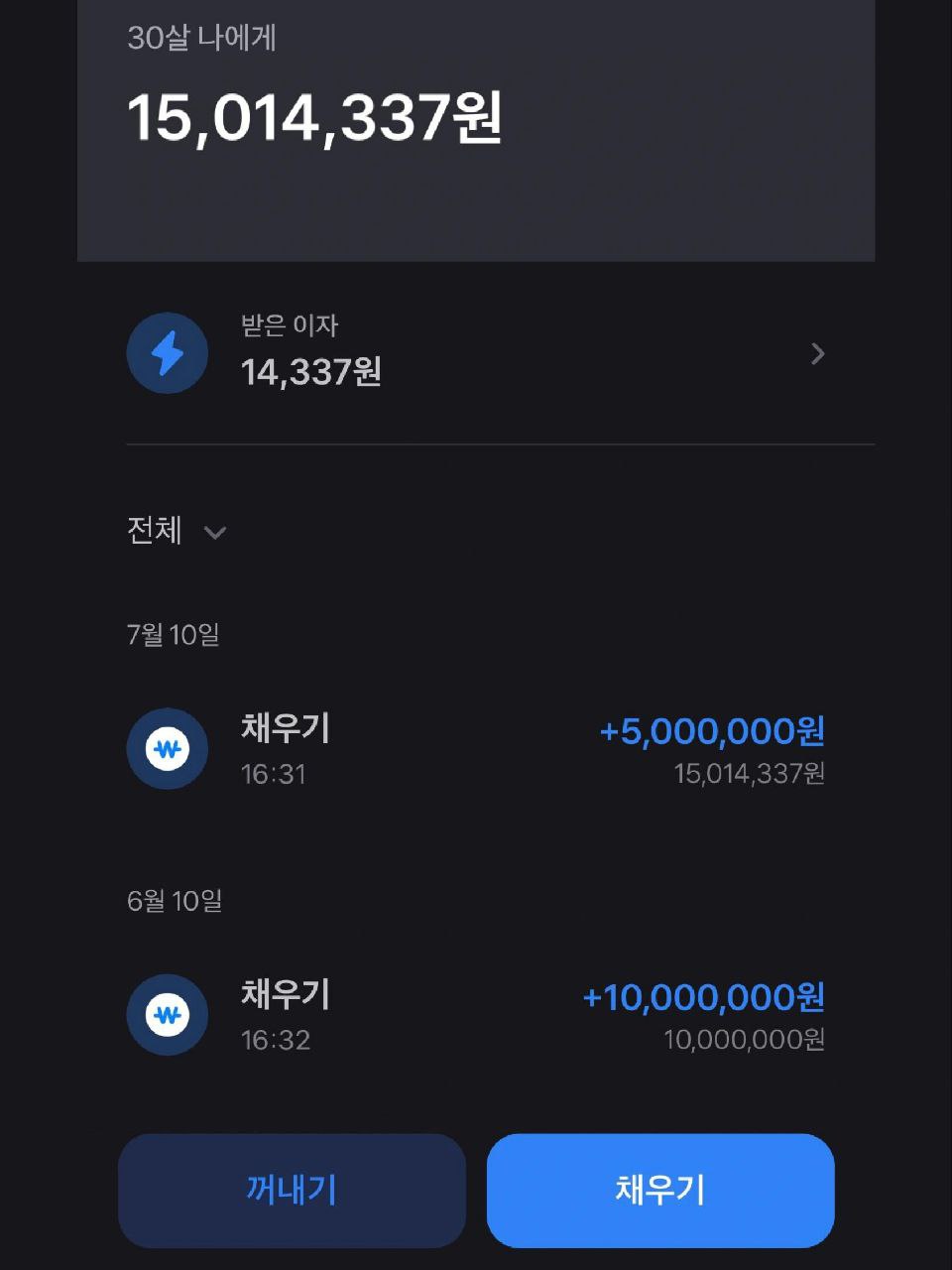This screenshot has width=952, height=1270.
Task: Select the 6월 10일 date section header
Action: pyautogui.click(x=175, y=901)
